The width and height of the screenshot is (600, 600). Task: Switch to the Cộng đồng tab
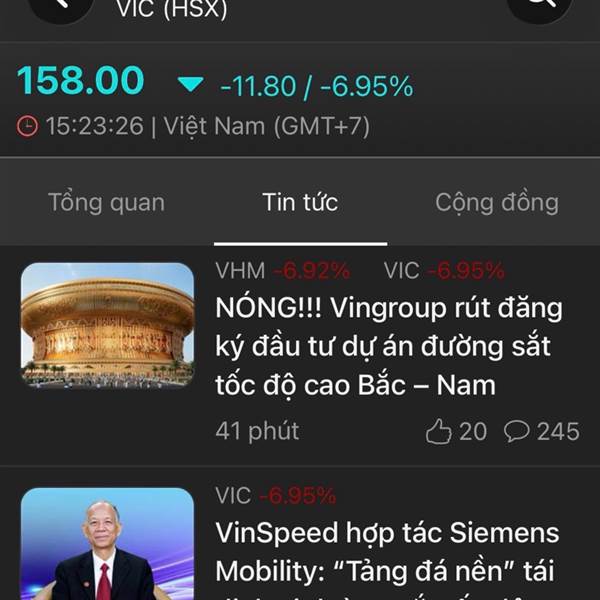point(497,202)
